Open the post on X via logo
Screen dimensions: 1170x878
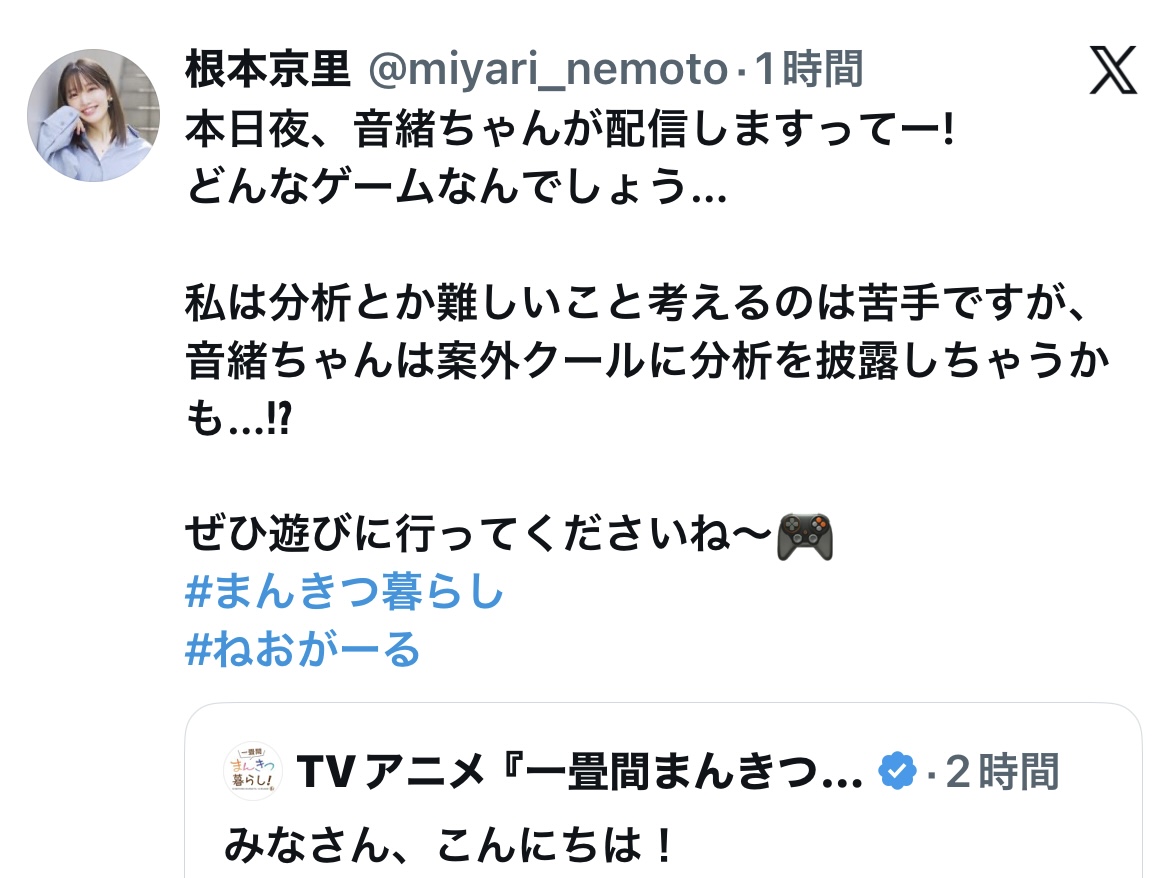click(x=1113, y=73)
